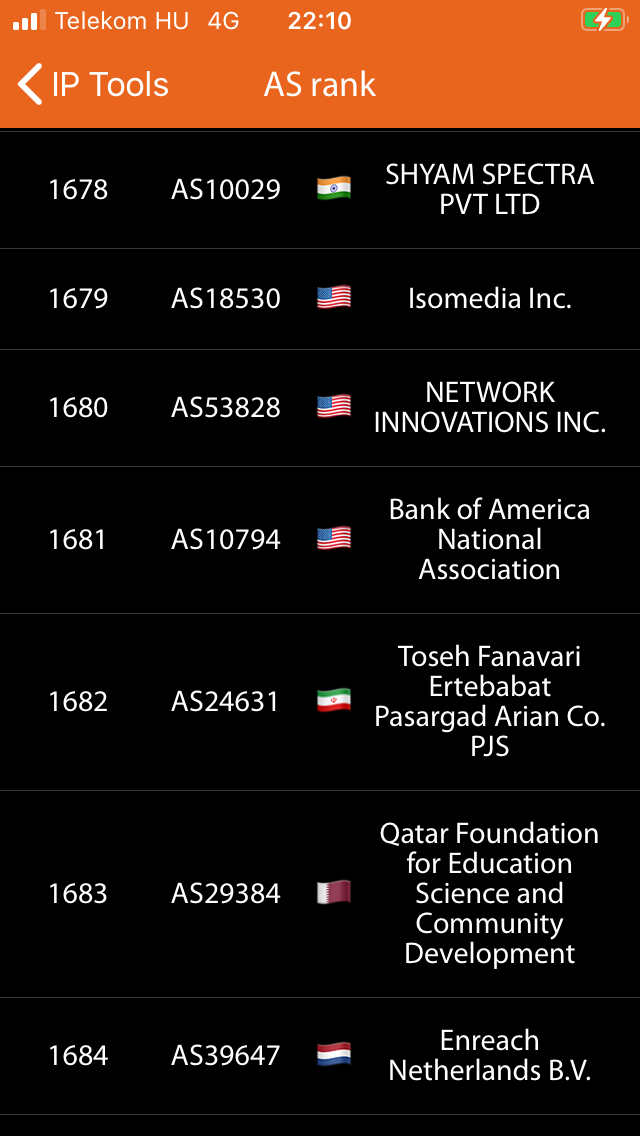
Task: Select the Isomedia Inc. entry
Action: (320, 299)
